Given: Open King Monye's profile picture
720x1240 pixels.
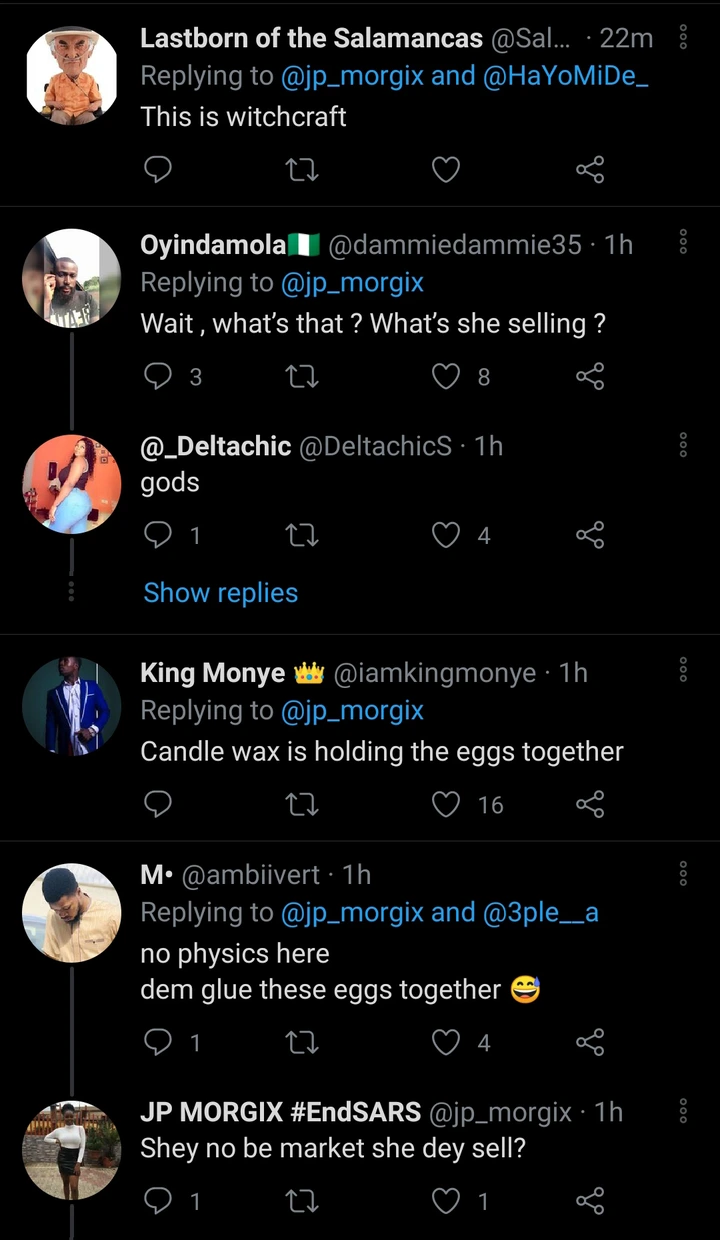Looking at the screenshot, I should pos(72,706).
